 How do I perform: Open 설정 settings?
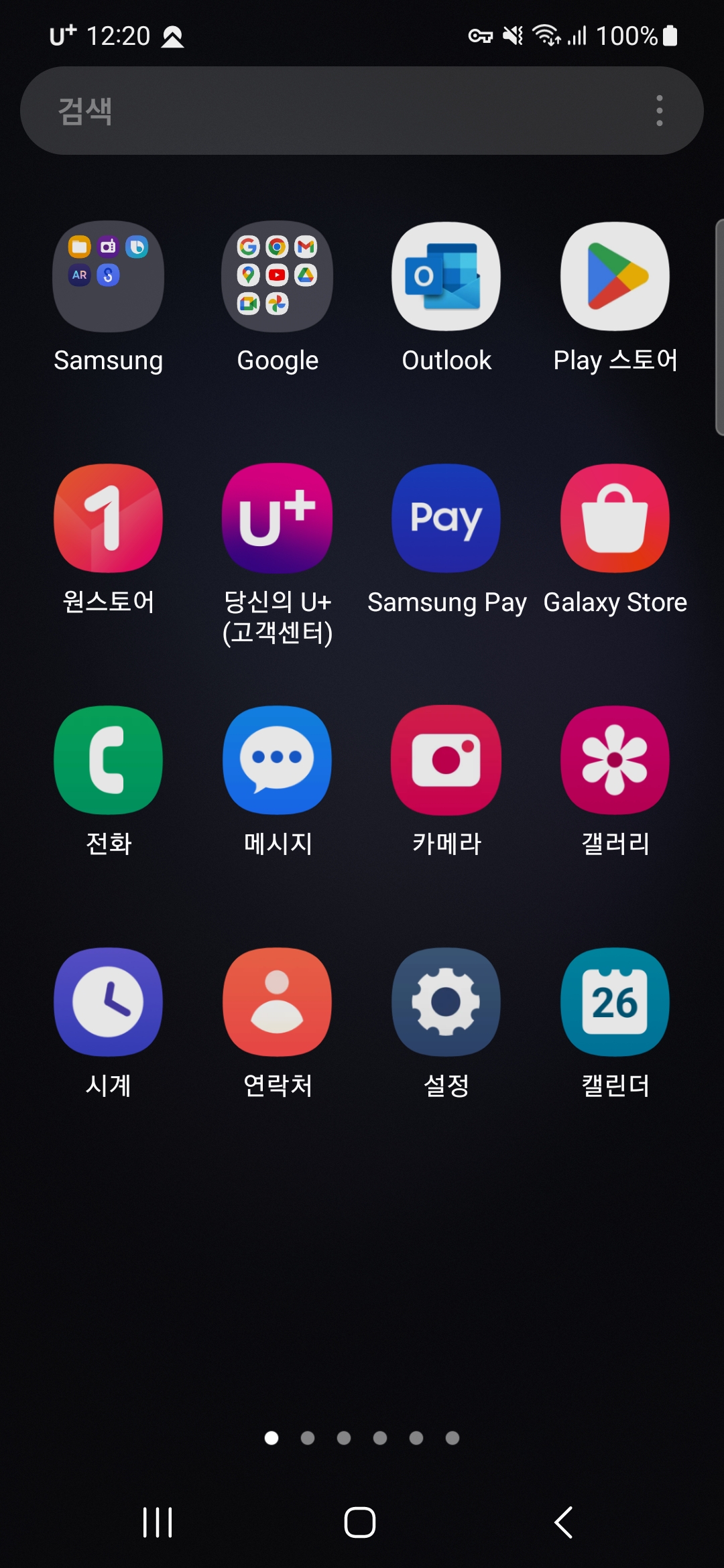pos(446,1002)
